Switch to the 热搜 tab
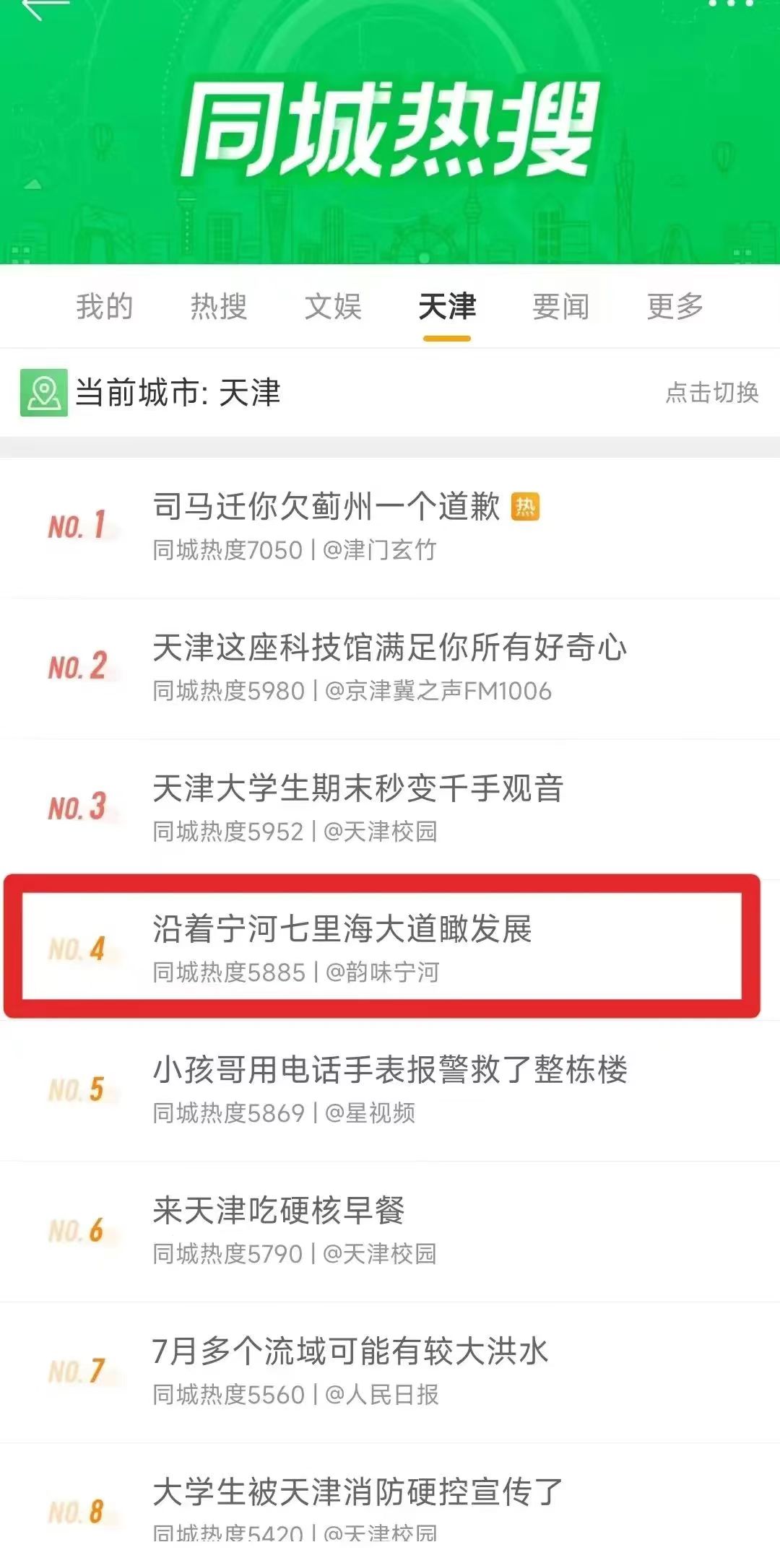The width and height of the screenshot is (780, 1568). pyautogui.click(x=219, y=307)
